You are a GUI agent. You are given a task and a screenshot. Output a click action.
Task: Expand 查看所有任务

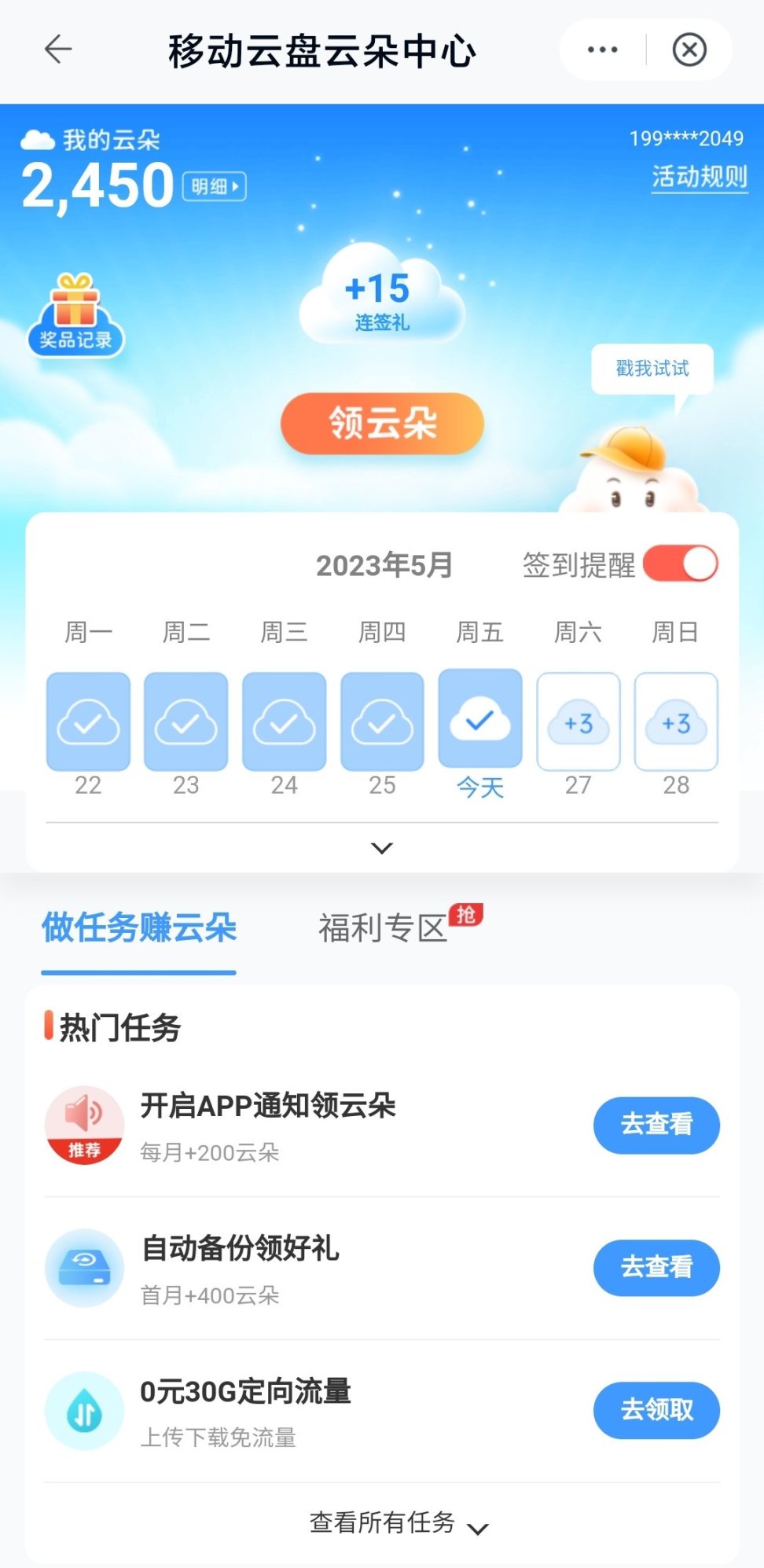click(x=398, y=1523)
